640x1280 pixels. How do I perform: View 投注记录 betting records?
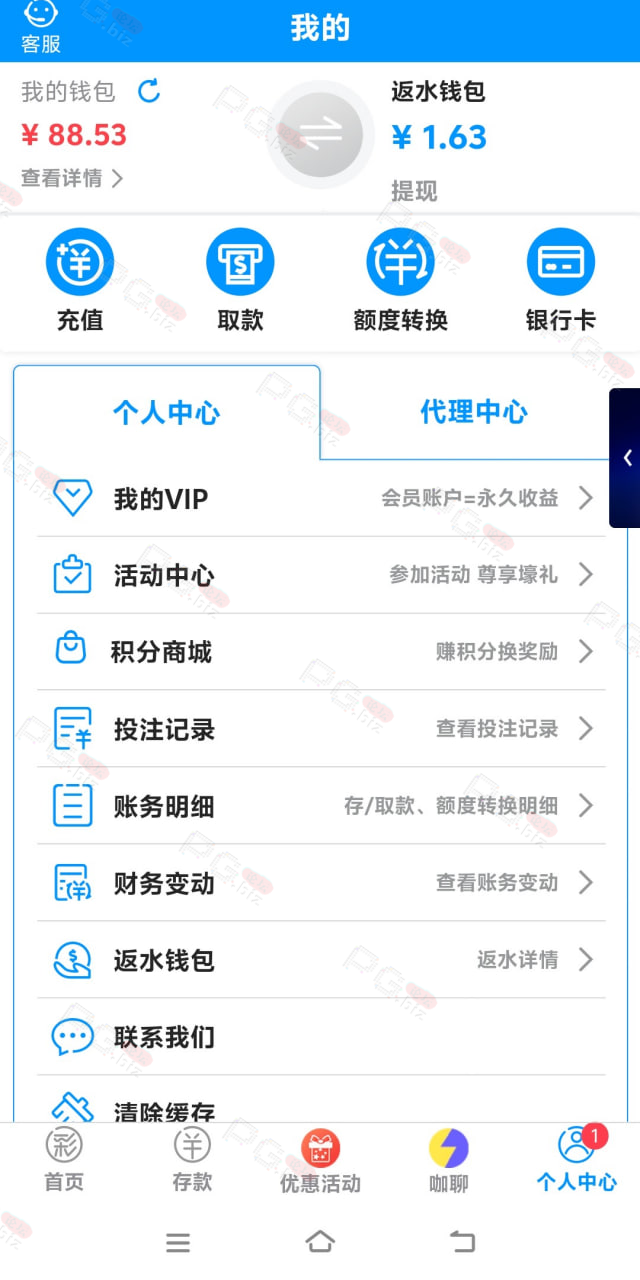[x=321, y=729]
